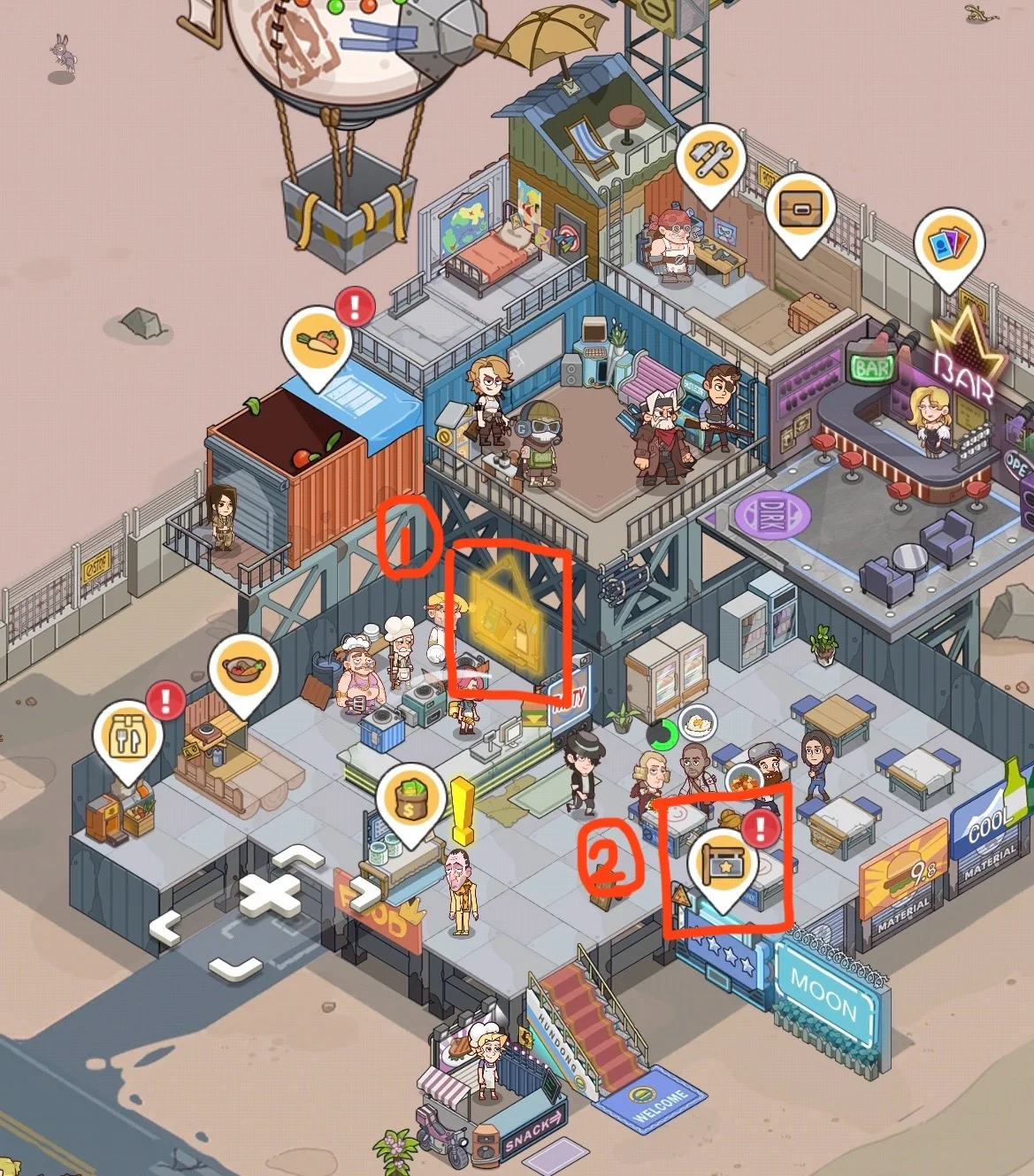Tap the hammer and wrench workshop bubble
The width and height of the screenshot is (1034, 1176).
(x=711, y=161)
